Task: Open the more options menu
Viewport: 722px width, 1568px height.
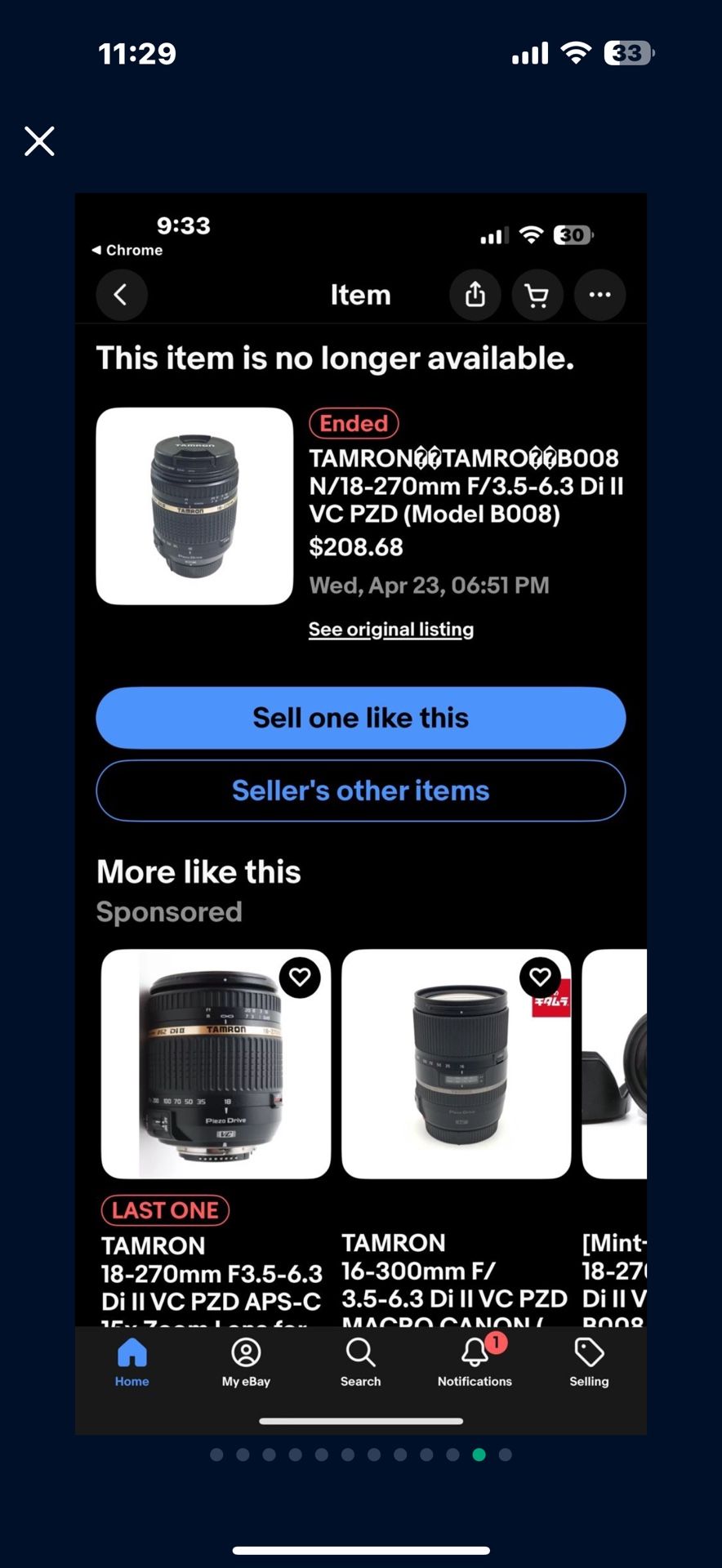Action: (x=600, y=295)
